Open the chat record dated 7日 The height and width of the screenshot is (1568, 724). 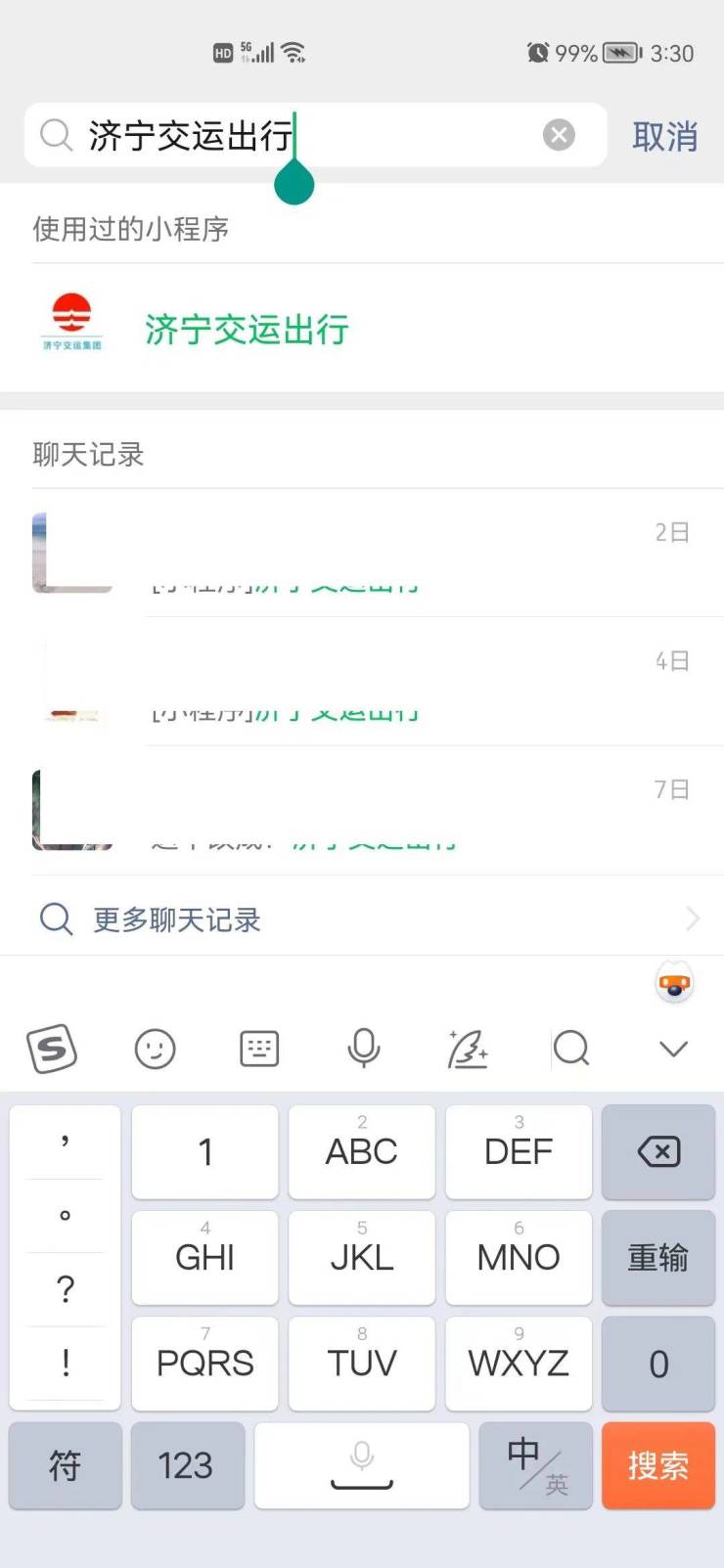[362, 811]
